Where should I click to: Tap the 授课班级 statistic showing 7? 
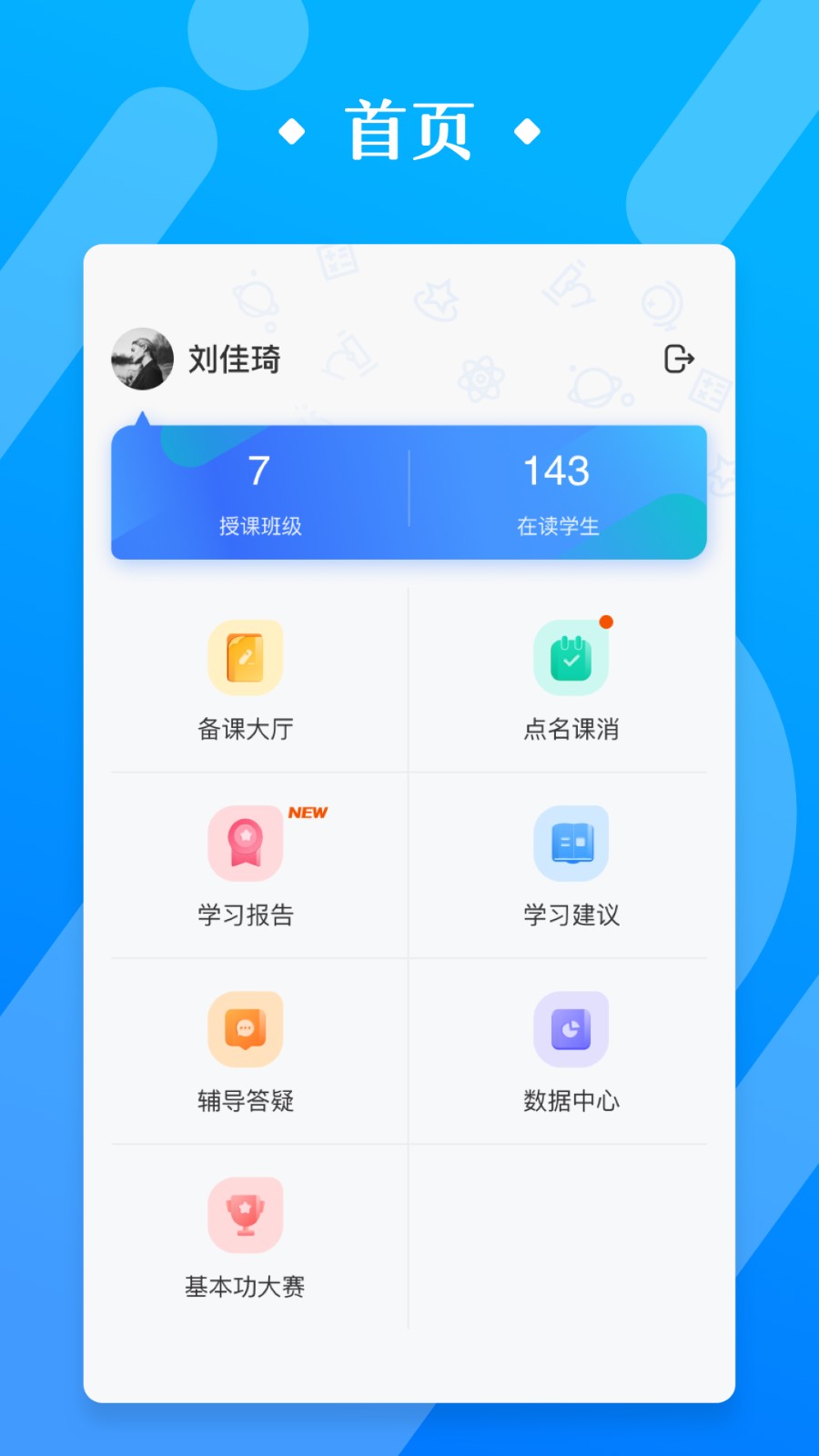tap(258, 492)
